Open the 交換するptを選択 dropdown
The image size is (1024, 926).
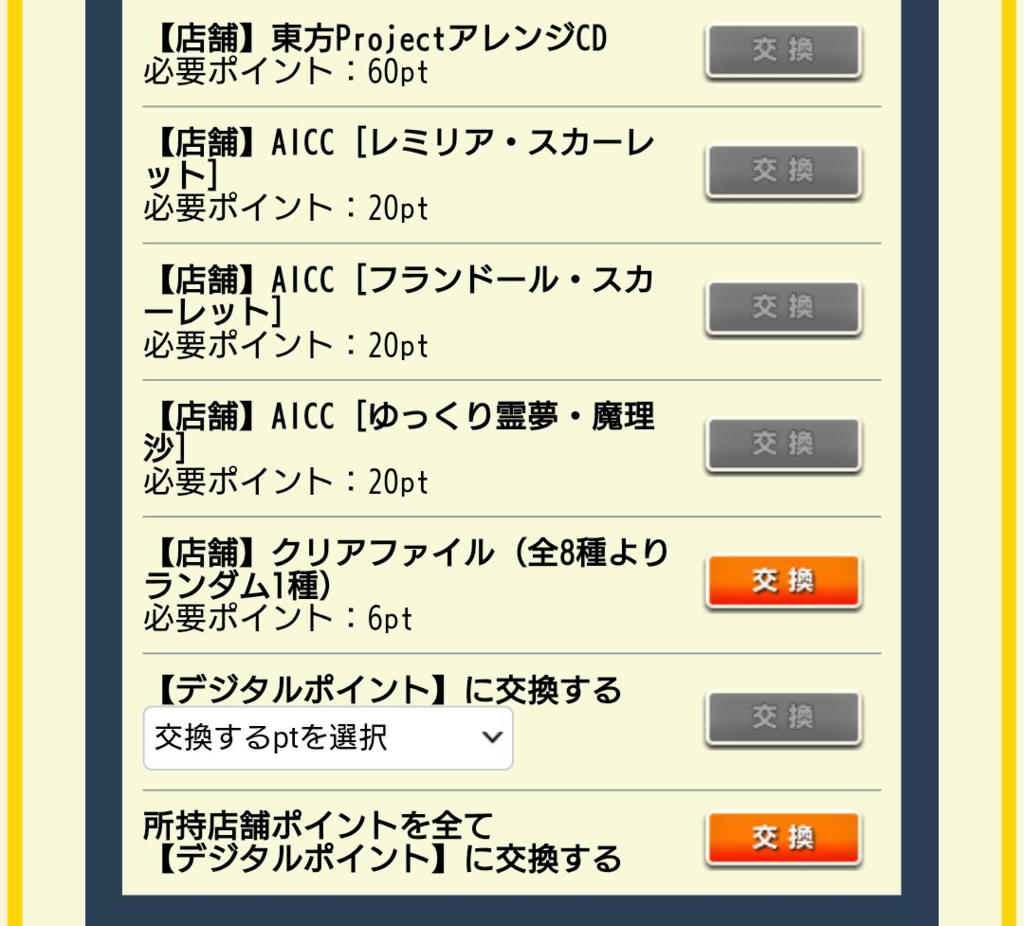[x=328, y=738]
